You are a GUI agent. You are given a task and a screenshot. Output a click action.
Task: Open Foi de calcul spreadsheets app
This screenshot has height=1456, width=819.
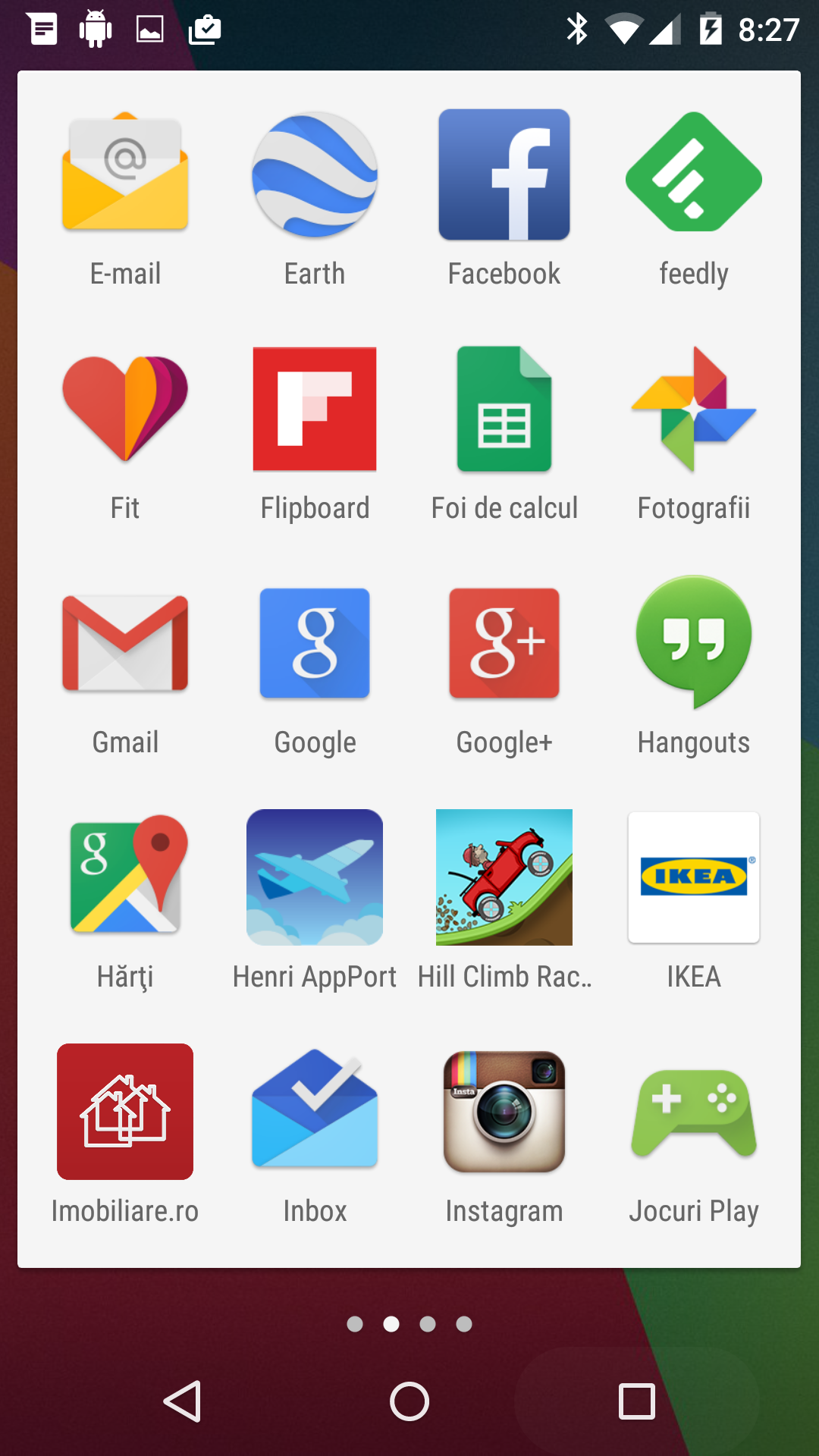coord(504,409)
